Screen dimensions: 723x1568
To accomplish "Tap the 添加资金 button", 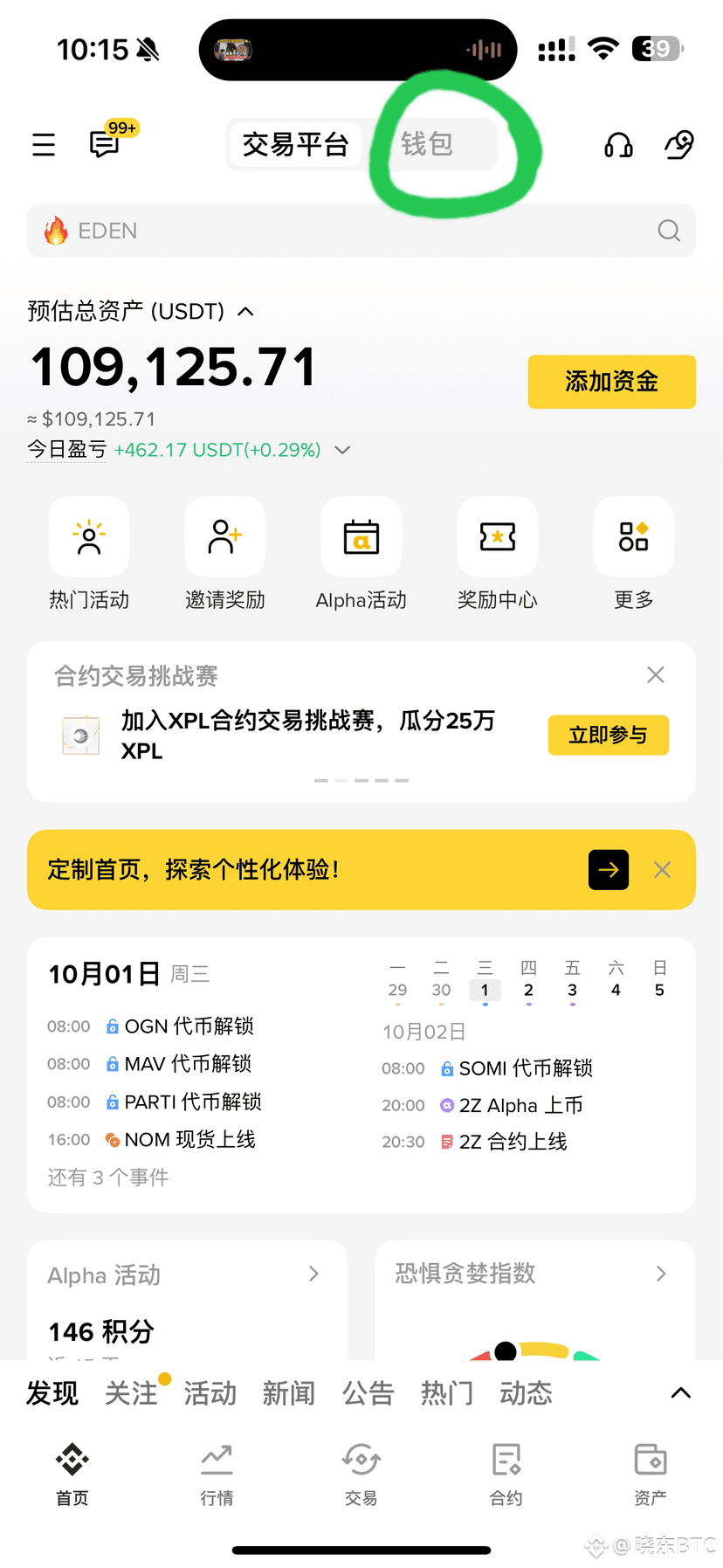I will point(611,382).
